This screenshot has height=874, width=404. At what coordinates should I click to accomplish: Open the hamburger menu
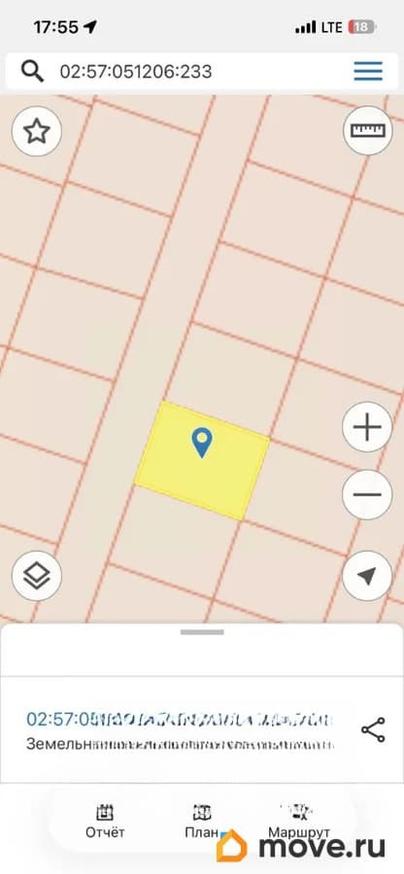tap(368, 71)
